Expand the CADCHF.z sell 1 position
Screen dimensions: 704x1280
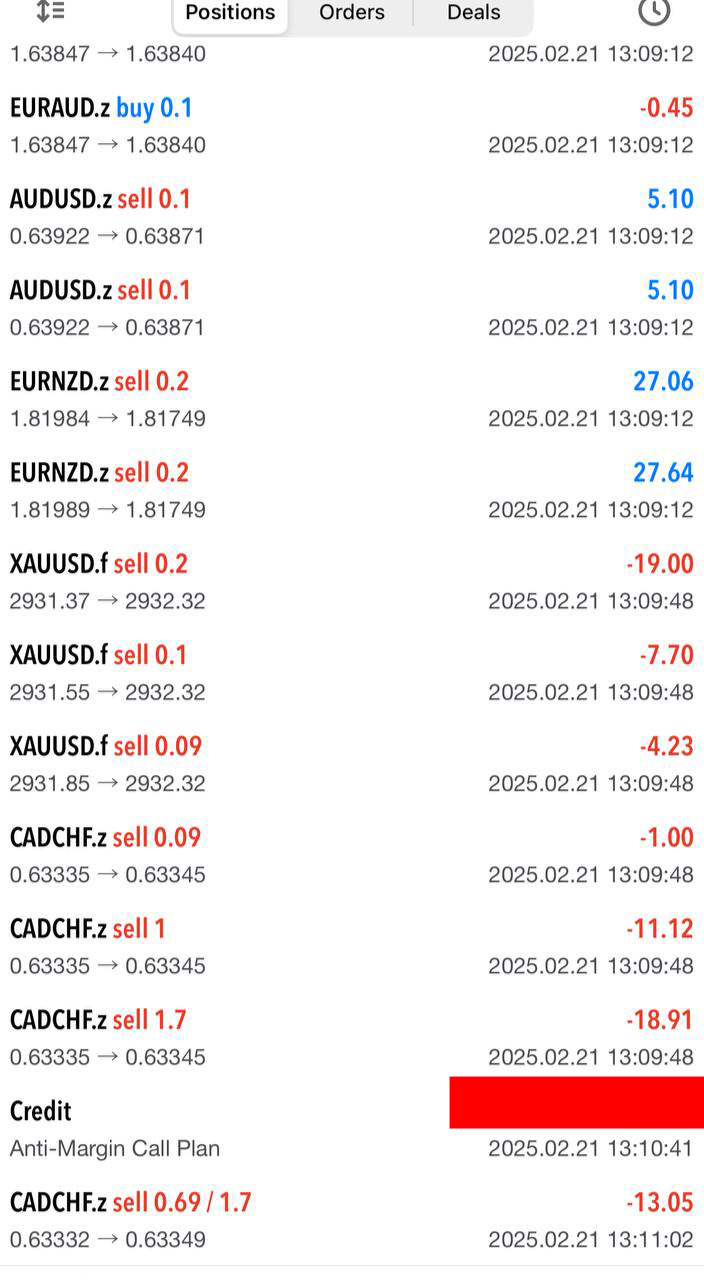(350, 946)
